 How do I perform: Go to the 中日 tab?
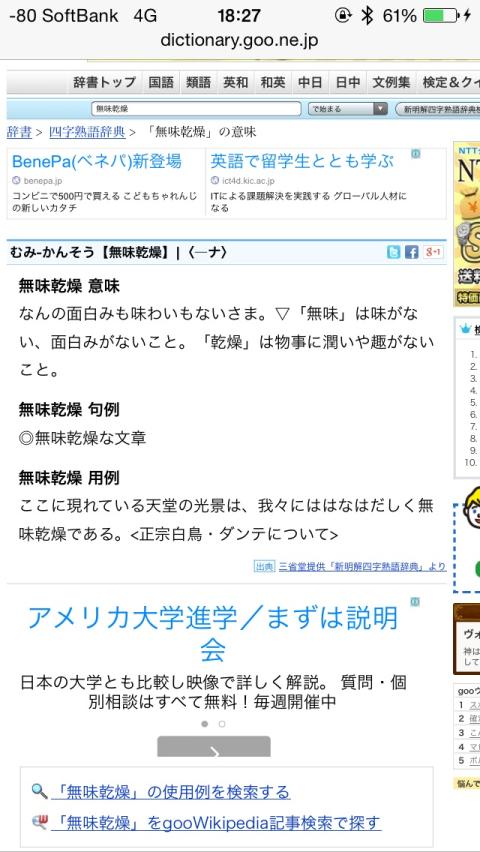310,83
